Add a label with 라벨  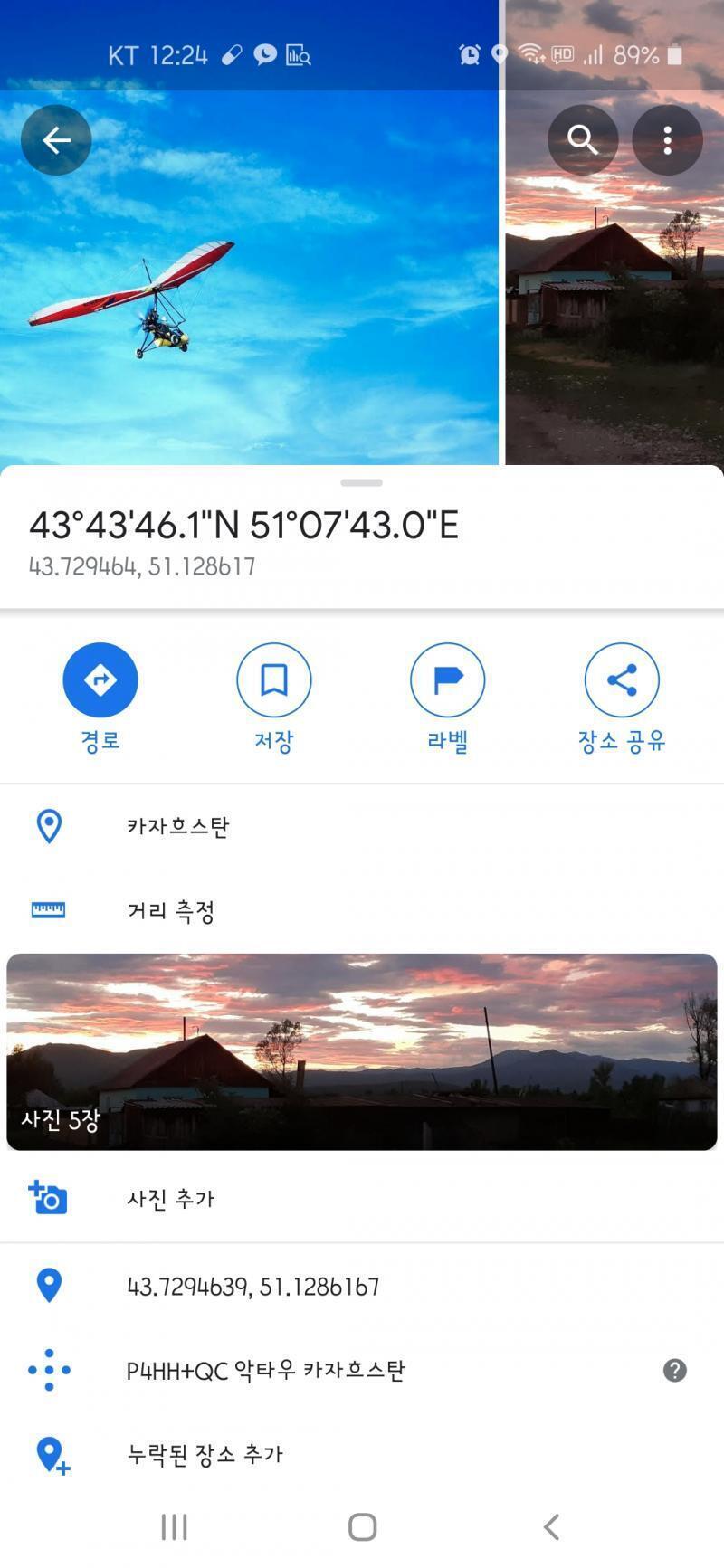click(x=448, y=698)
